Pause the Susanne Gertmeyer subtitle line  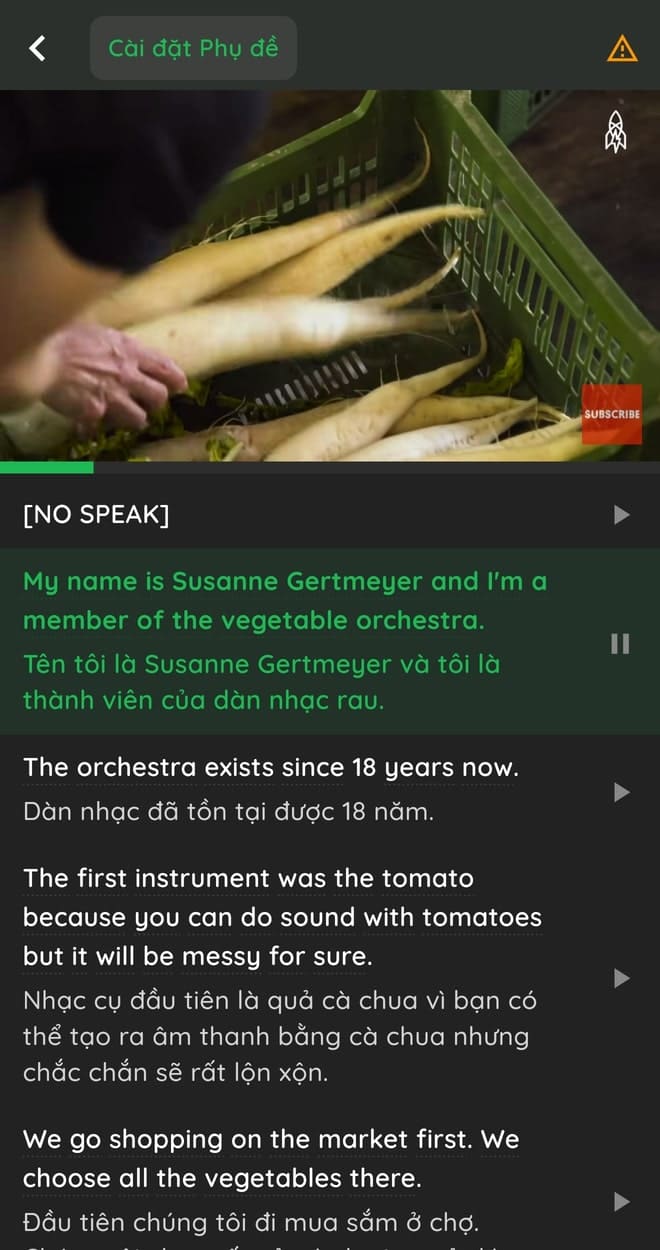click(x=620, y=644)
